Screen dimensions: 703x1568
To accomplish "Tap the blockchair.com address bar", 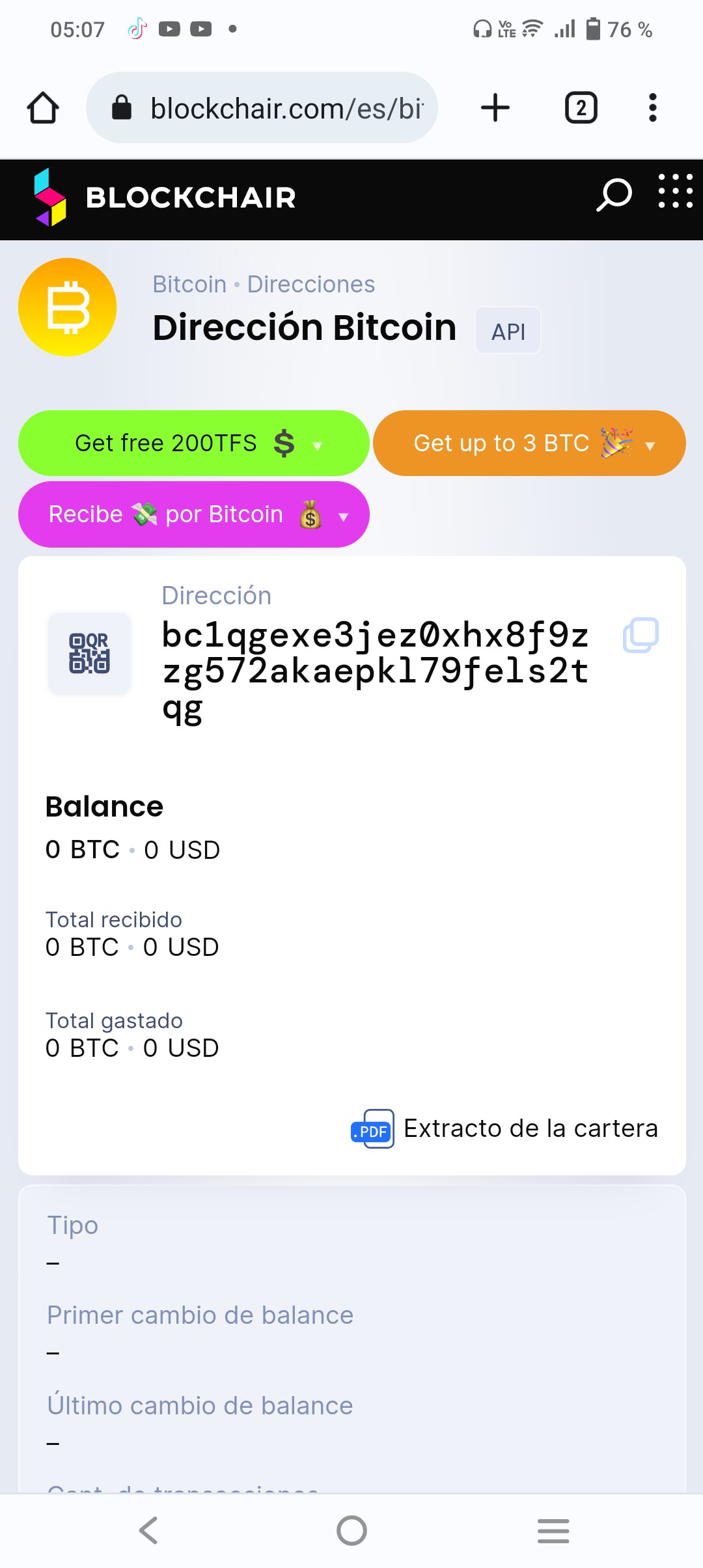I will 262,107.
